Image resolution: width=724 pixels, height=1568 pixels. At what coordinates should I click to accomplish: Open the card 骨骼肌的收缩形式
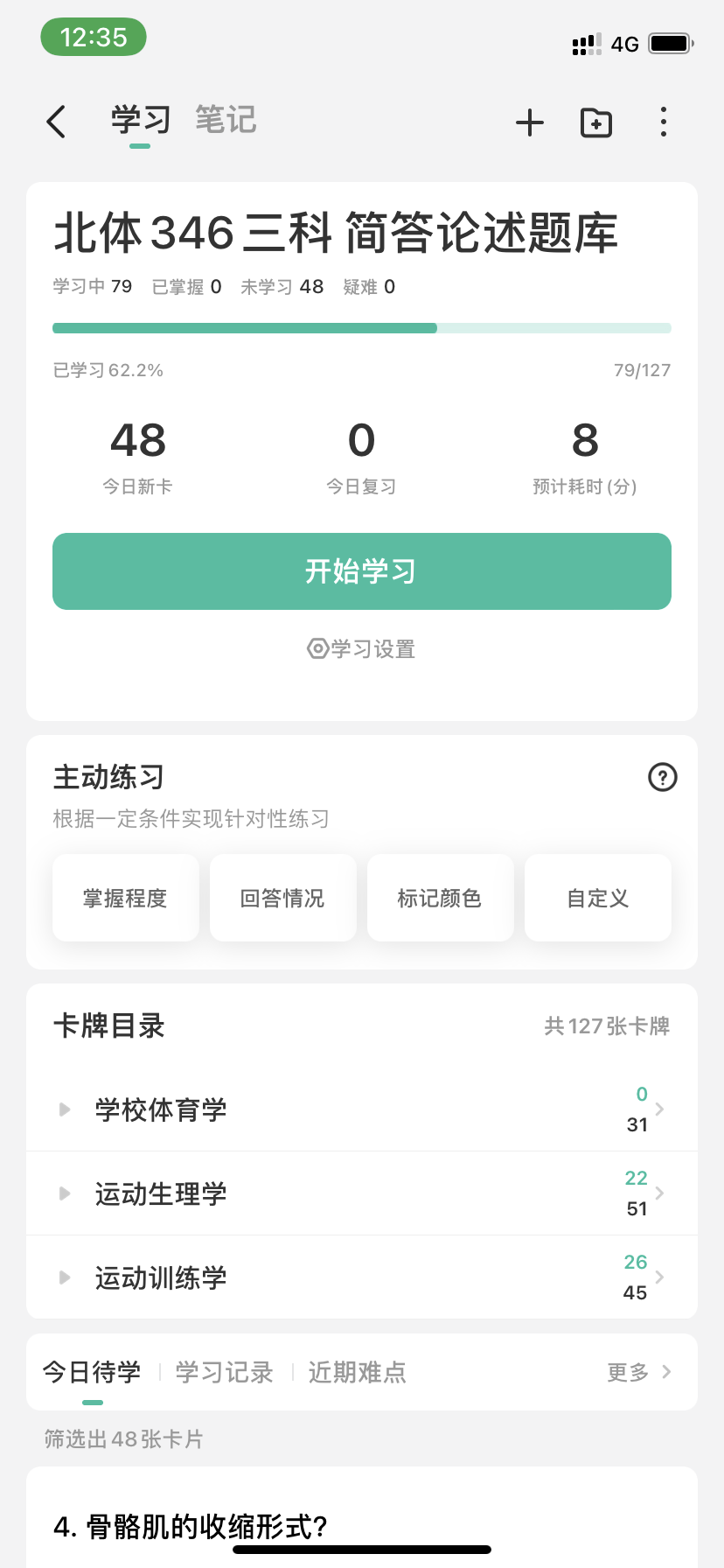(x=191, y=1527)
